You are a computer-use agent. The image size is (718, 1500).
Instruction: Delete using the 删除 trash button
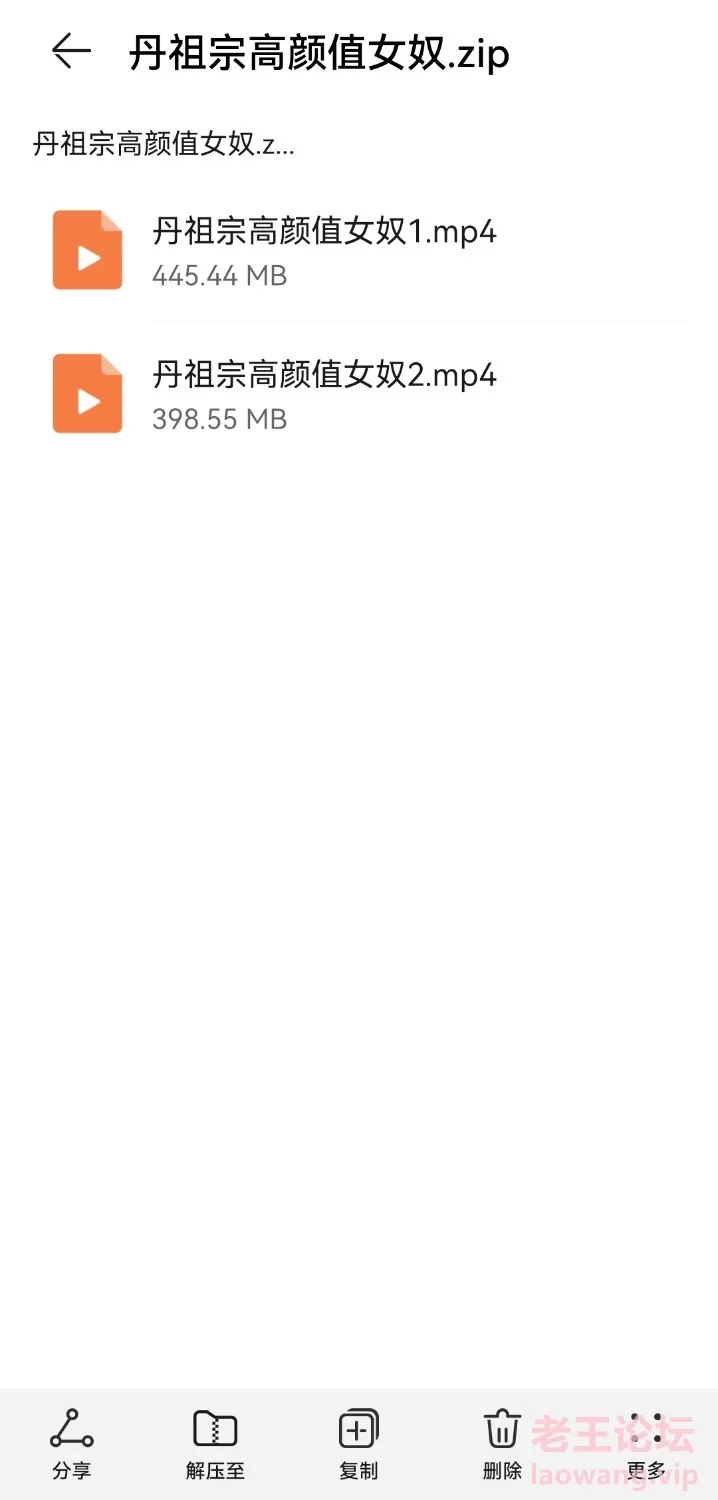click(502, 1443)
